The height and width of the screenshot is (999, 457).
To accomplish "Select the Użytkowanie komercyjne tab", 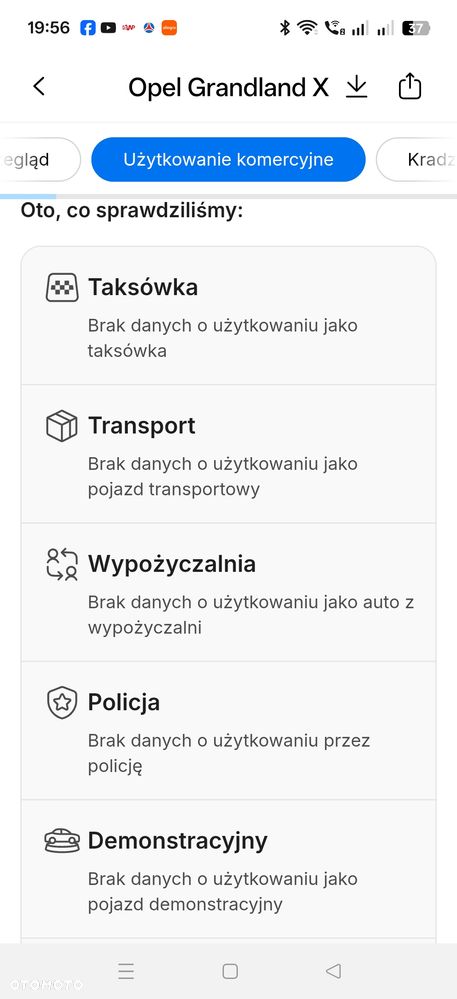I will coord(228,159).
